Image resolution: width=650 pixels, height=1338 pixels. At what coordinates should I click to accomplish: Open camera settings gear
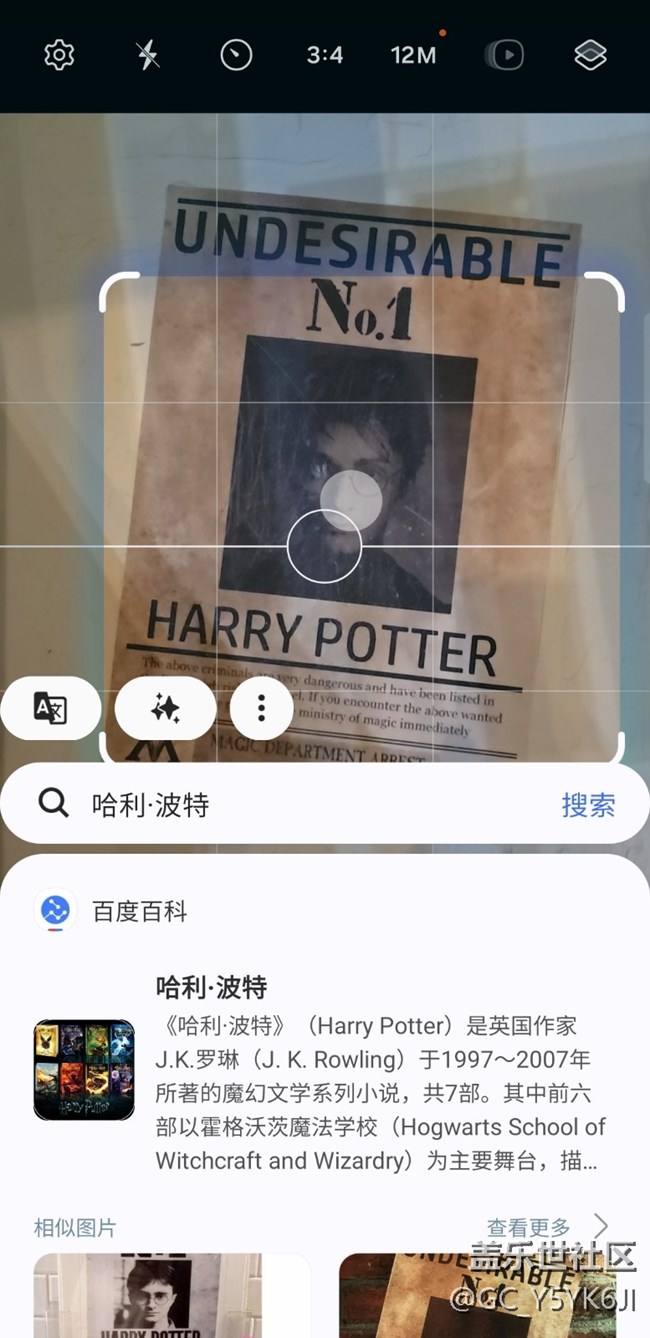click(59, 55)
